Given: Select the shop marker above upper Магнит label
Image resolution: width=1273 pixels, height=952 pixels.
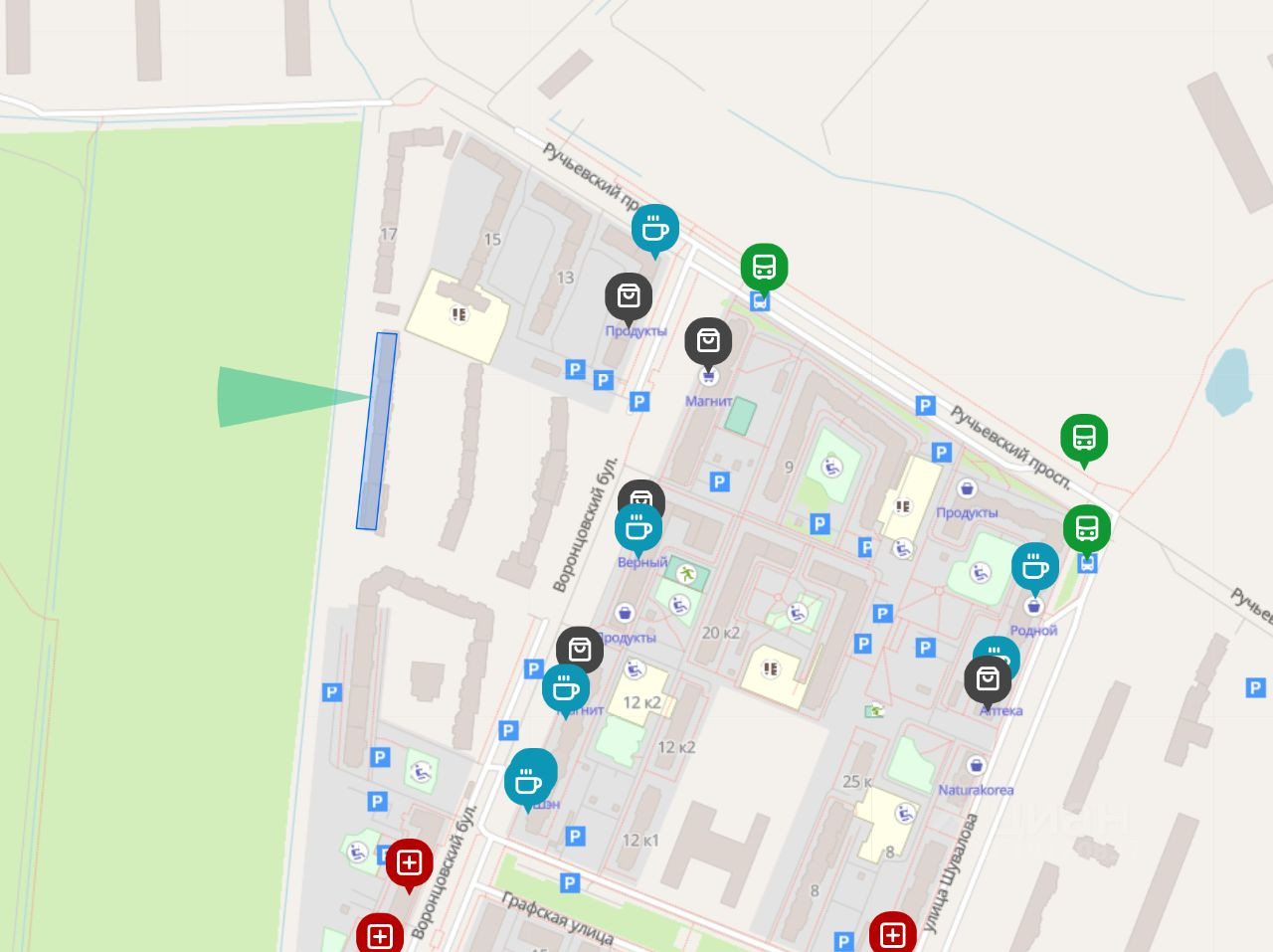Looking at the screenshot, I should click(x=708, y=341).
